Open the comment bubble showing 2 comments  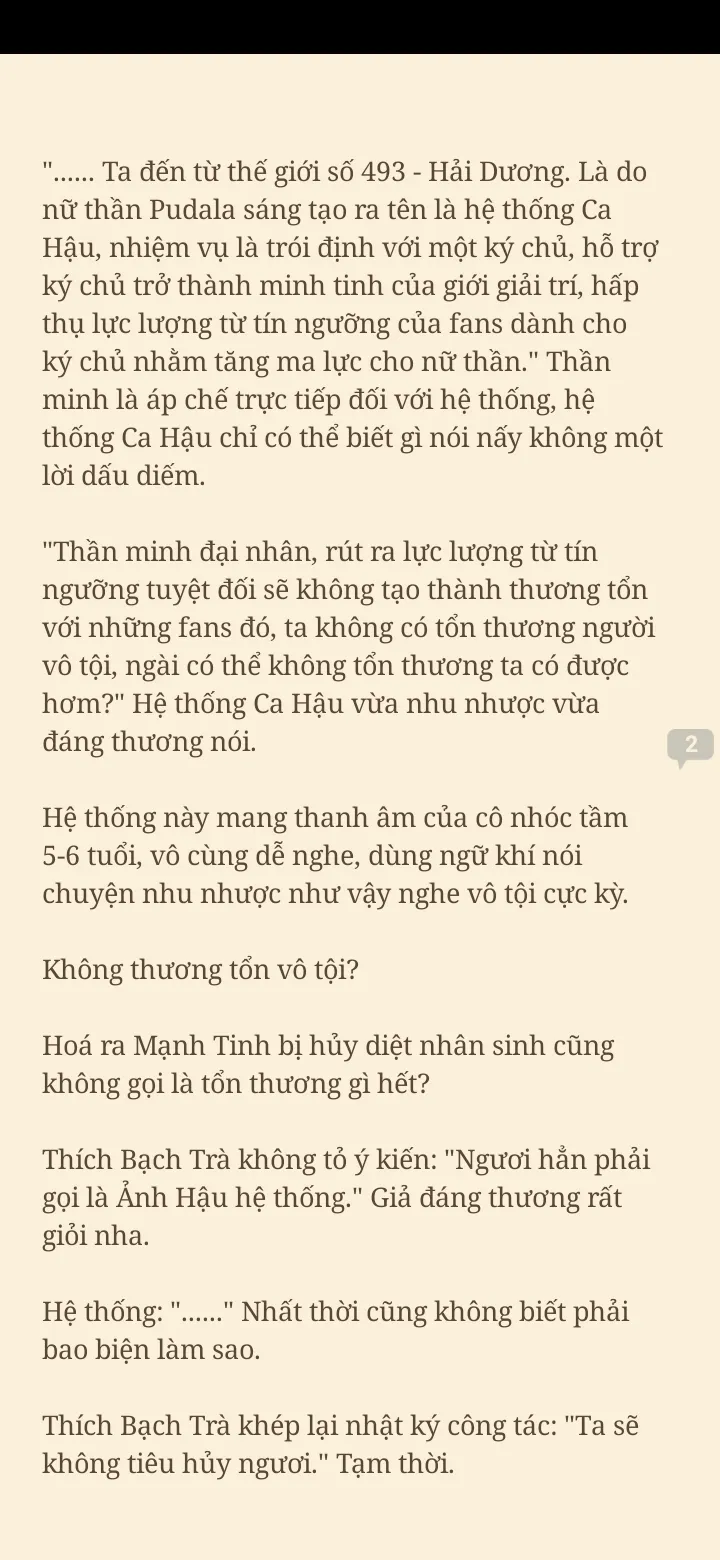pyautogui.click(x=690, y=746)
